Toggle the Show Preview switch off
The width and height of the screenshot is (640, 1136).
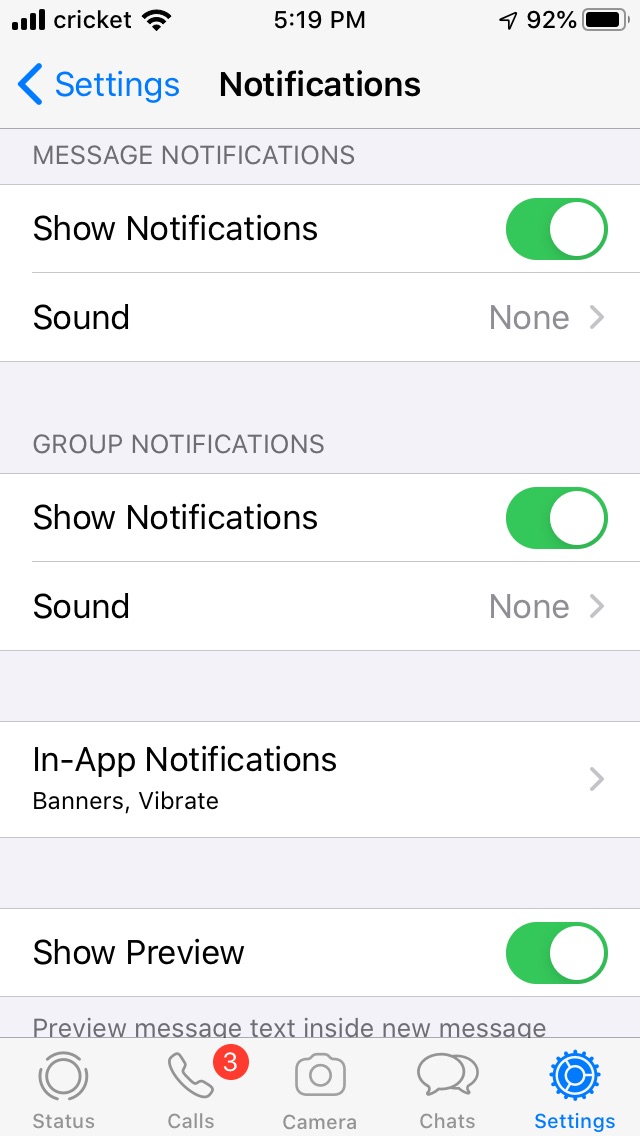(x=556, y=953)
